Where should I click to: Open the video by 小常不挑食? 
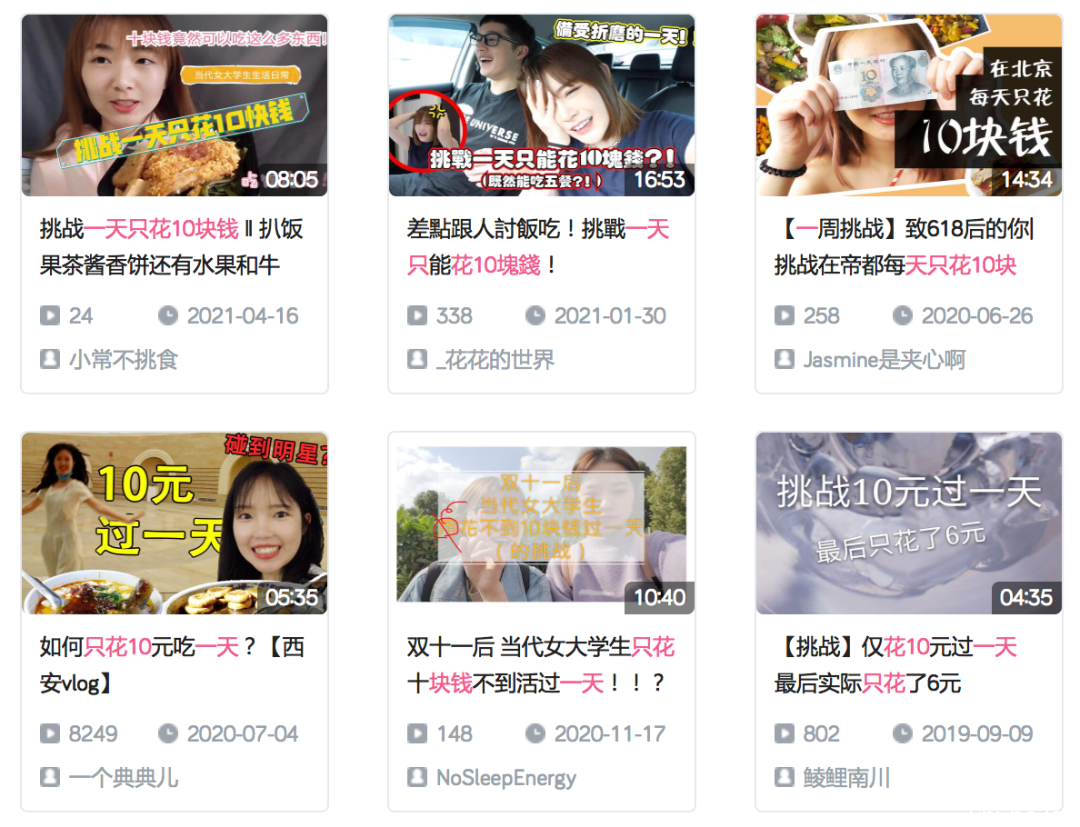click(174, 105)
